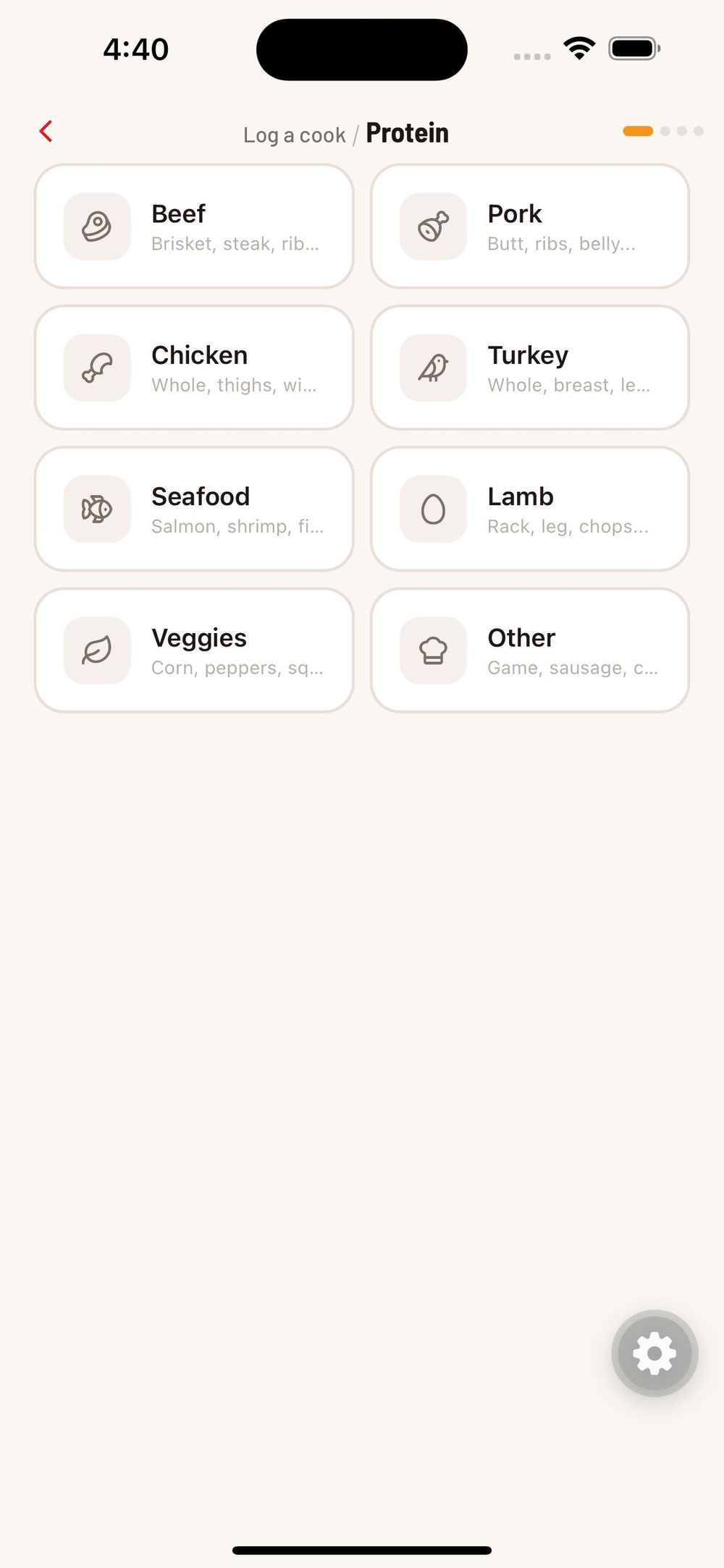Tap the Protein breadcrumb label

click(x=407, y=133)
